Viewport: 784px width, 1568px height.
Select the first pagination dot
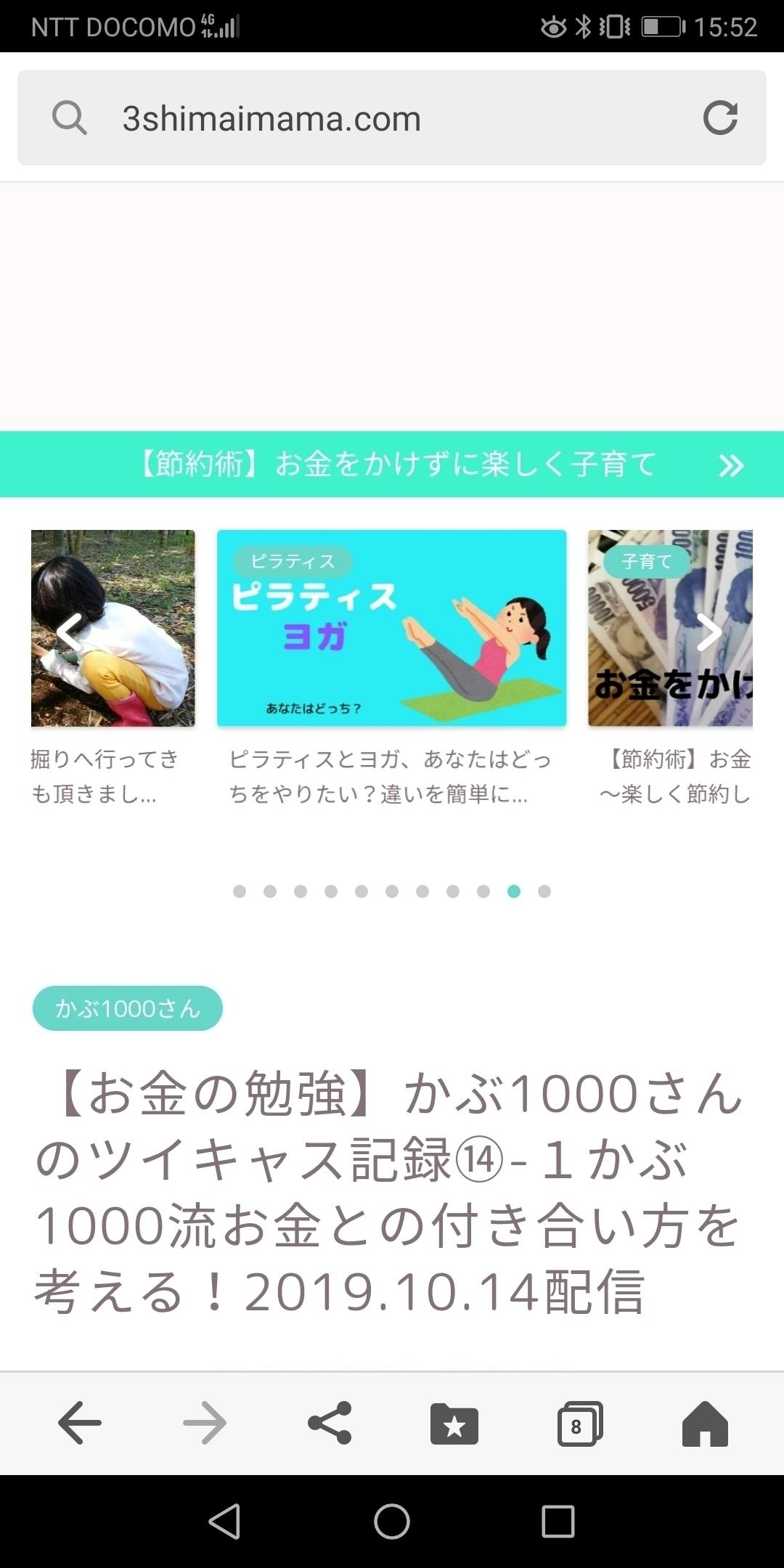[238, 891]
